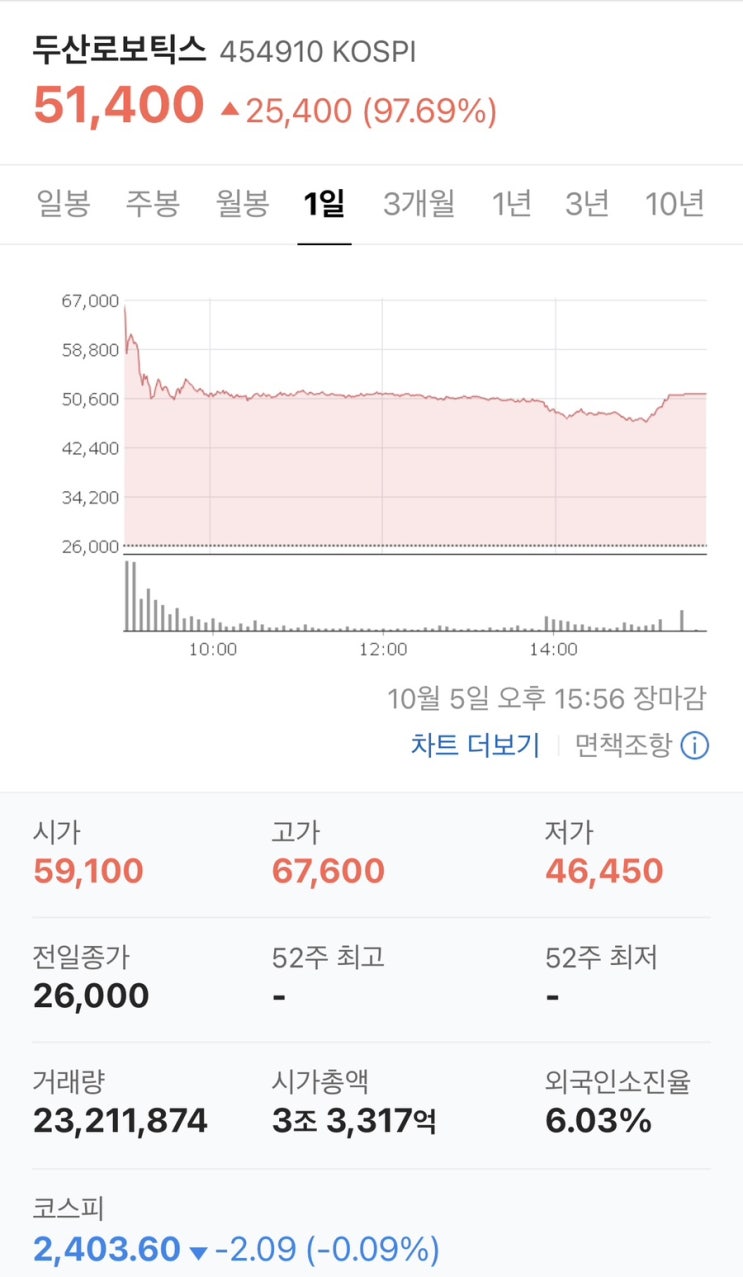Open the 차트 더보기 link
The height and width of the screenshot is (1277, 743).
475,745
